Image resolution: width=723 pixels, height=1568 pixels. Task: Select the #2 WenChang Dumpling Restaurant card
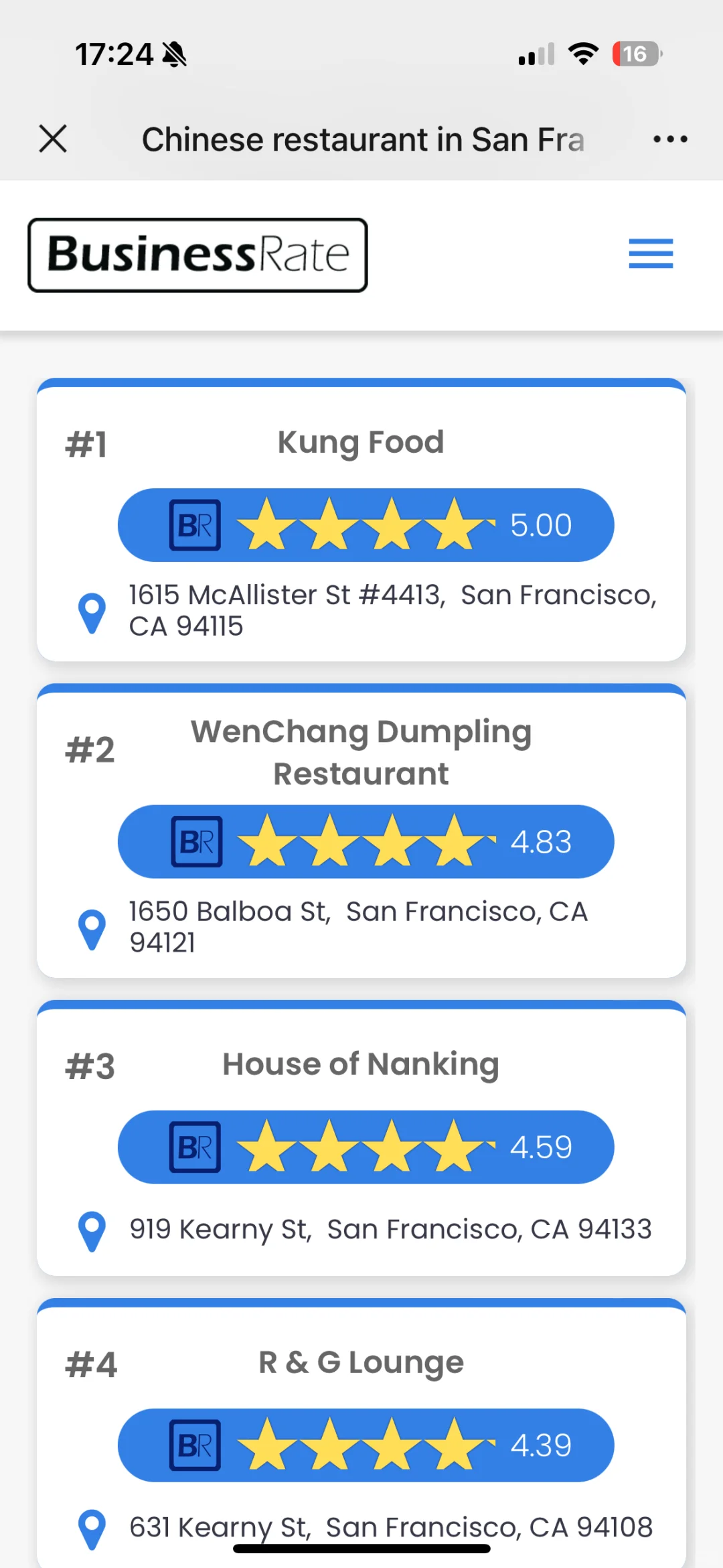[361, 831]
